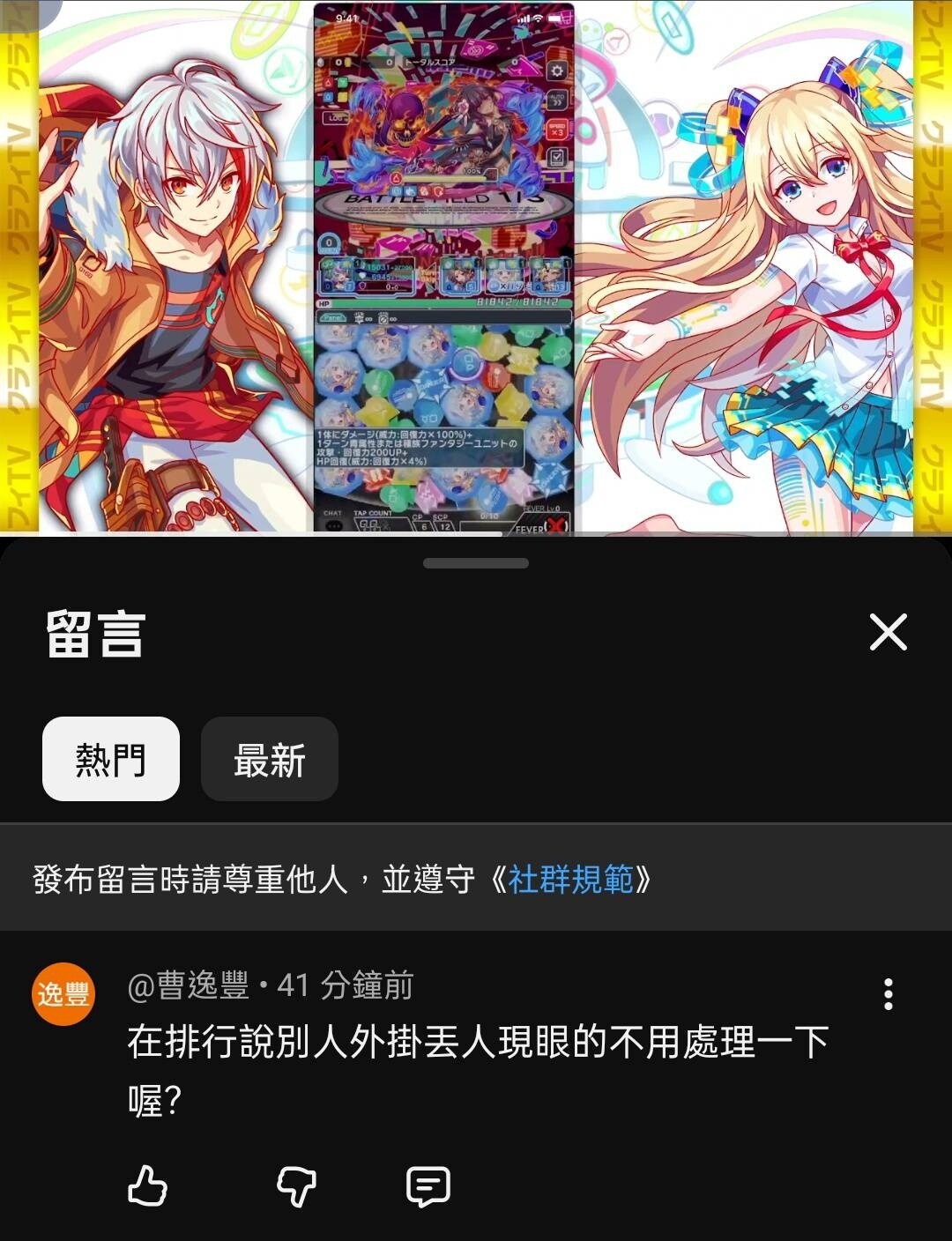Screen dimensions: 952x1241
Task: Tap the video player above comments
Action: [476, 264]
